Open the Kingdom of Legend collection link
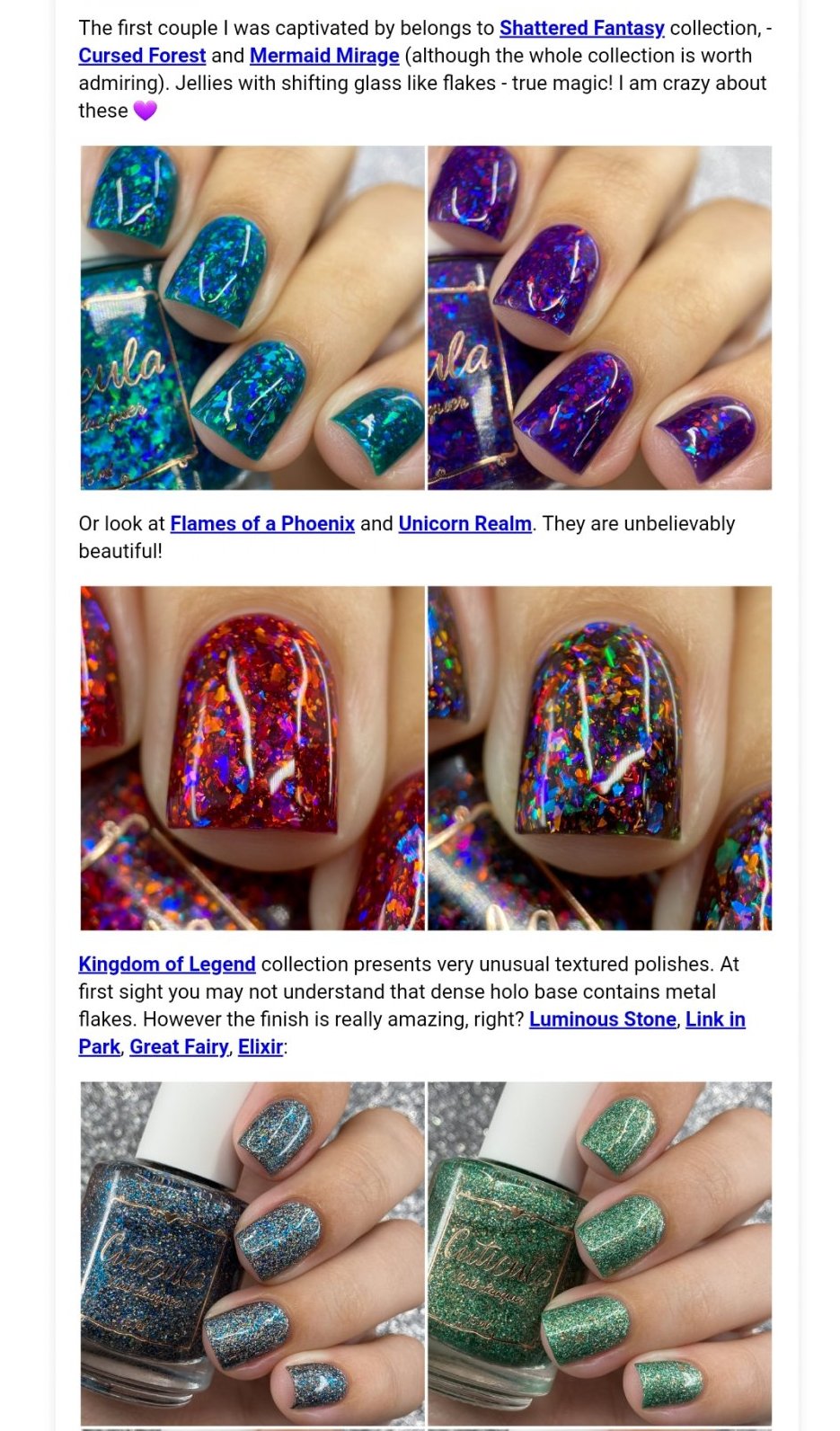This screenshot has width=840, height=1431. pyautogui.click(x=166, y=964)
